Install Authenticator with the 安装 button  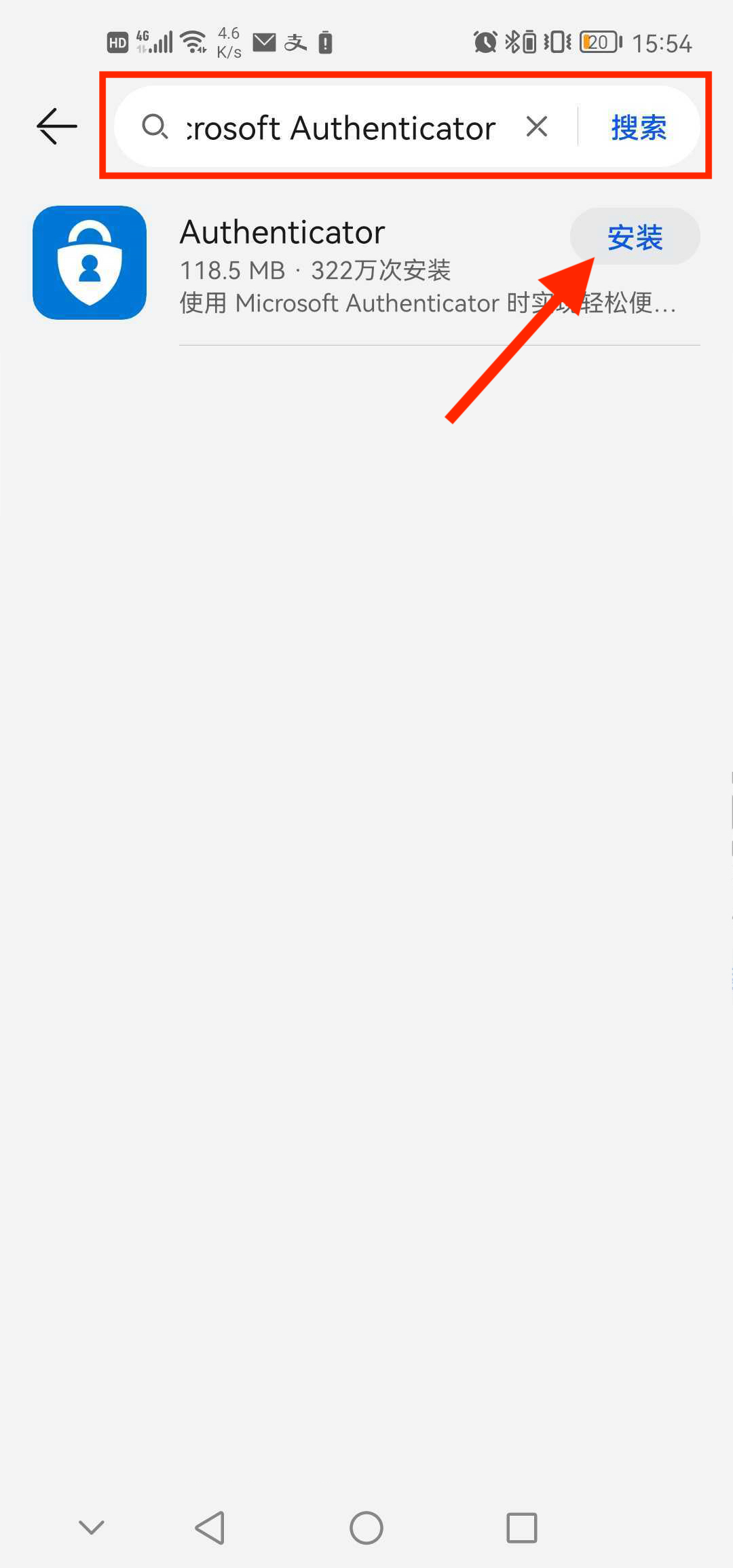(635, 237)
